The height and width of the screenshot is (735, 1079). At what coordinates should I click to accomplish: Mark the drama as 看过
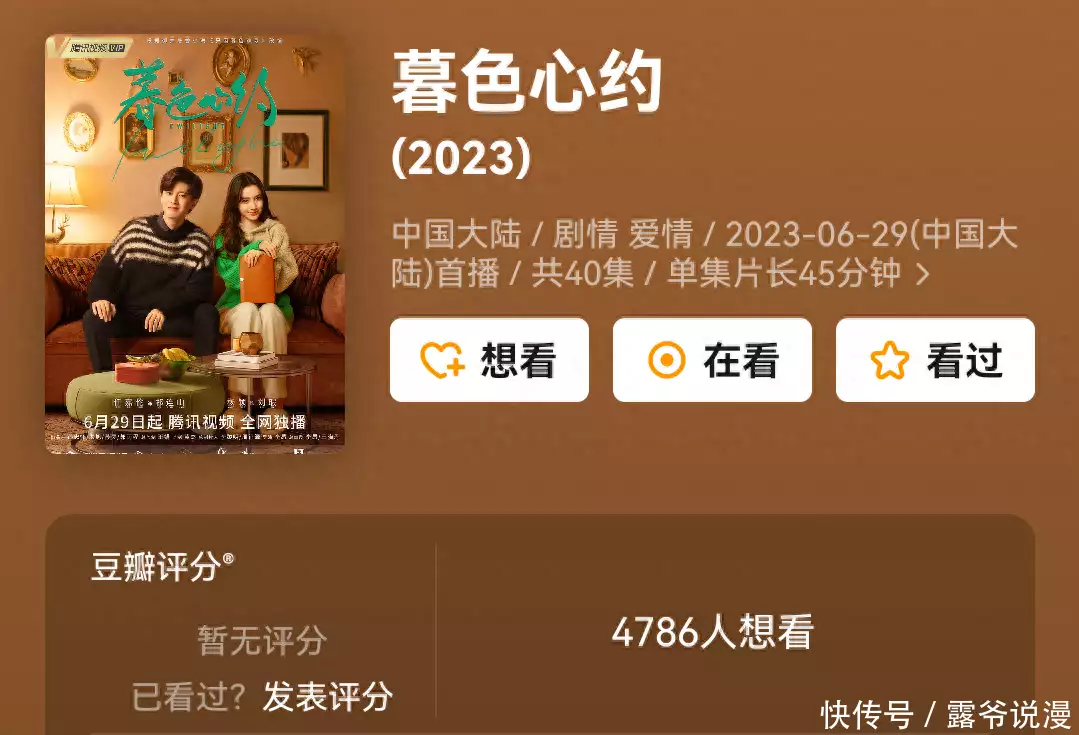(935, 360)
